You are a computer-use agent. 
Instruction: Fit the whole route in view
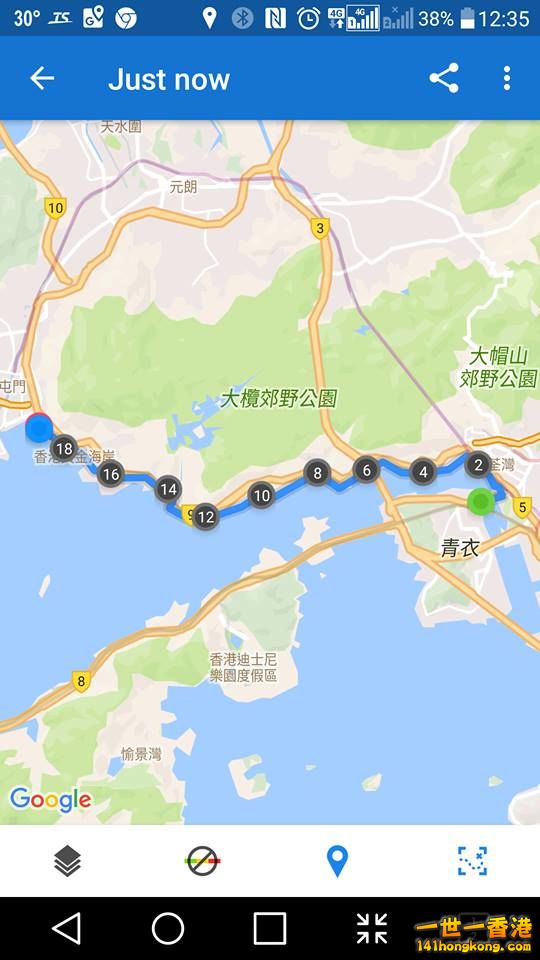[x=473, y=860]
